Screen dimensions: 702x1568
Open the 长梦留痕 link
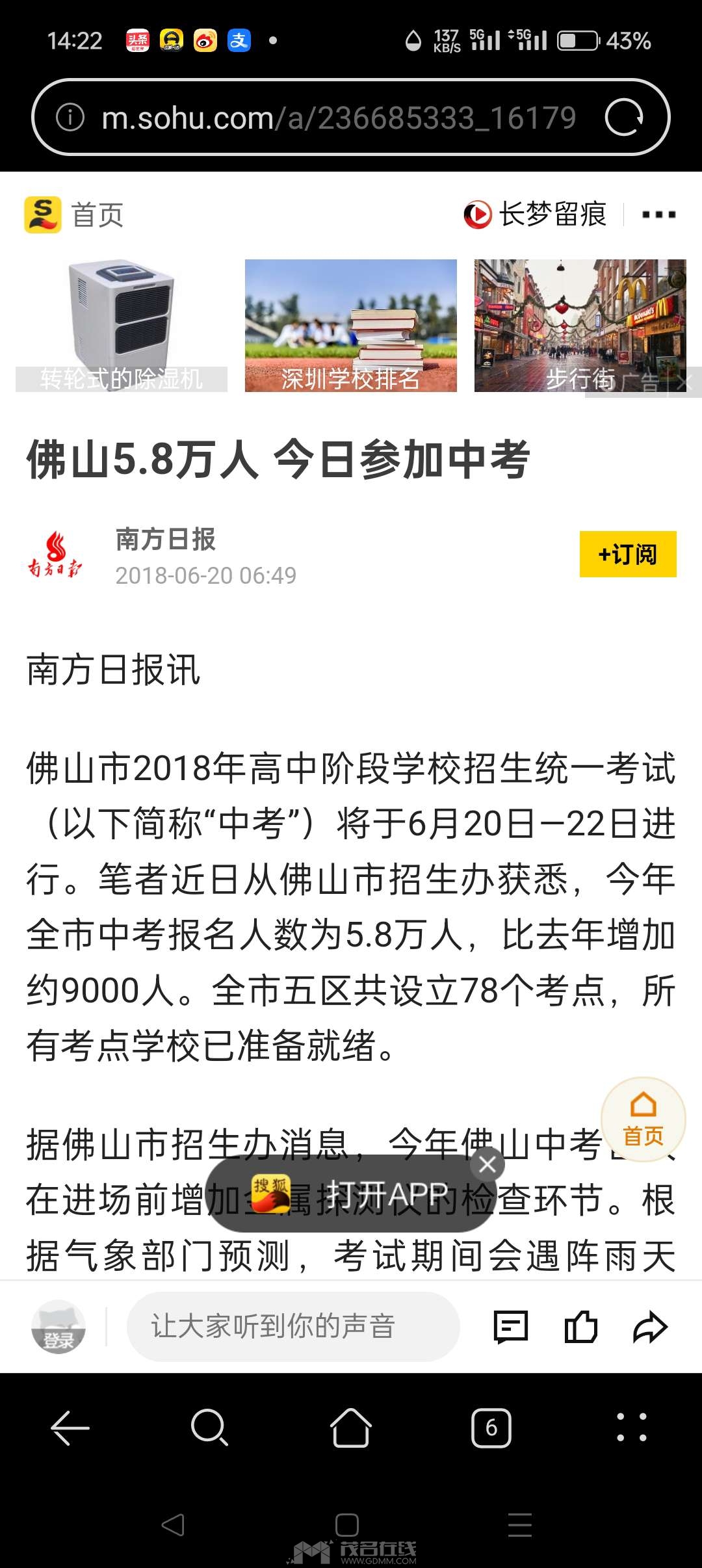[535, 215]
